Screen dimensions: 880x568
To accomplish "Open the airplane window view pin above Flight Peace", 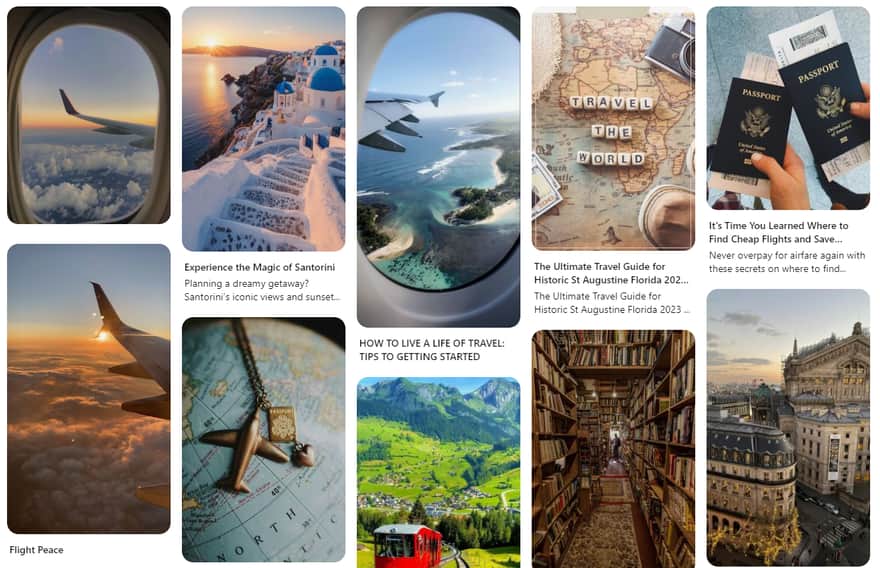I will click(x=88, y=115).
